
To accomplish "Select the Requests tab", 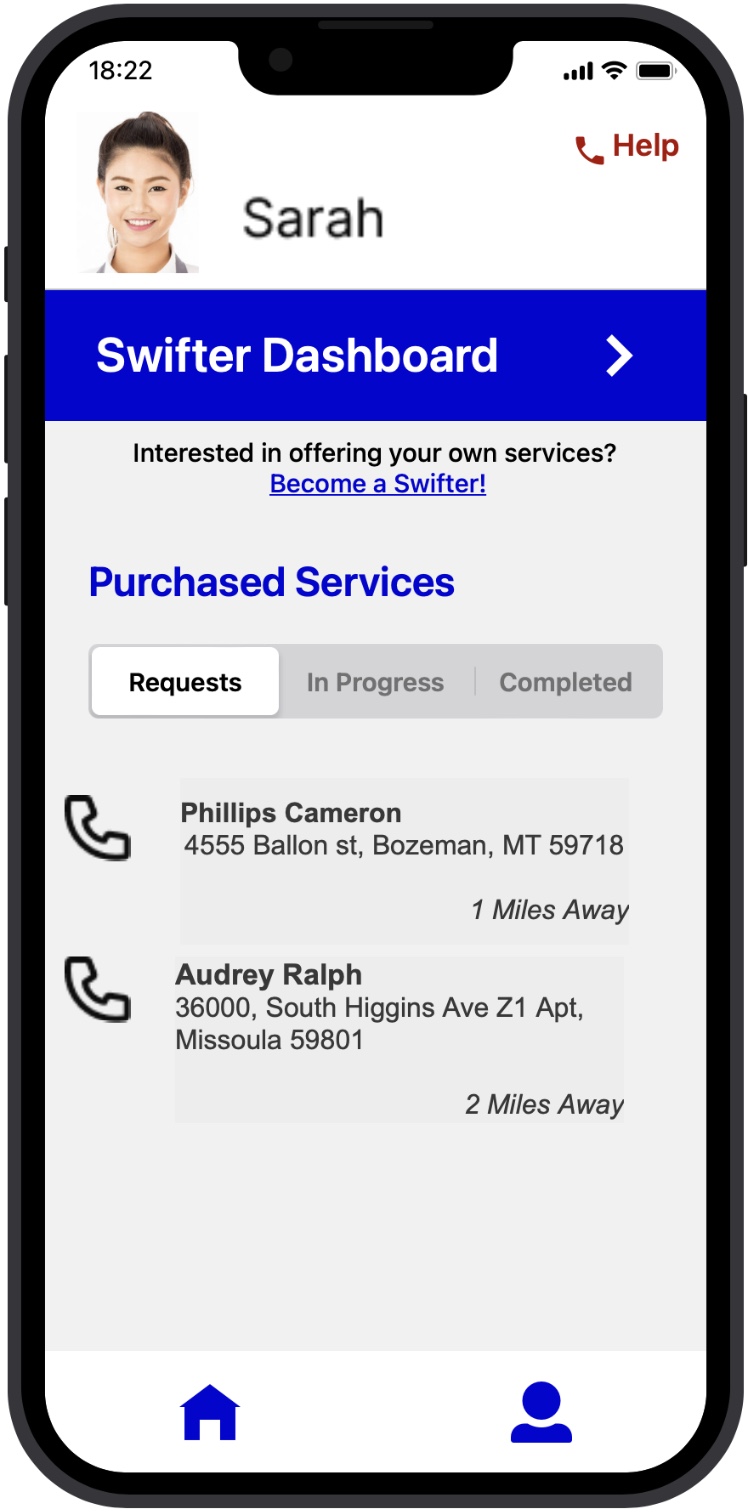I will (185, 682).
